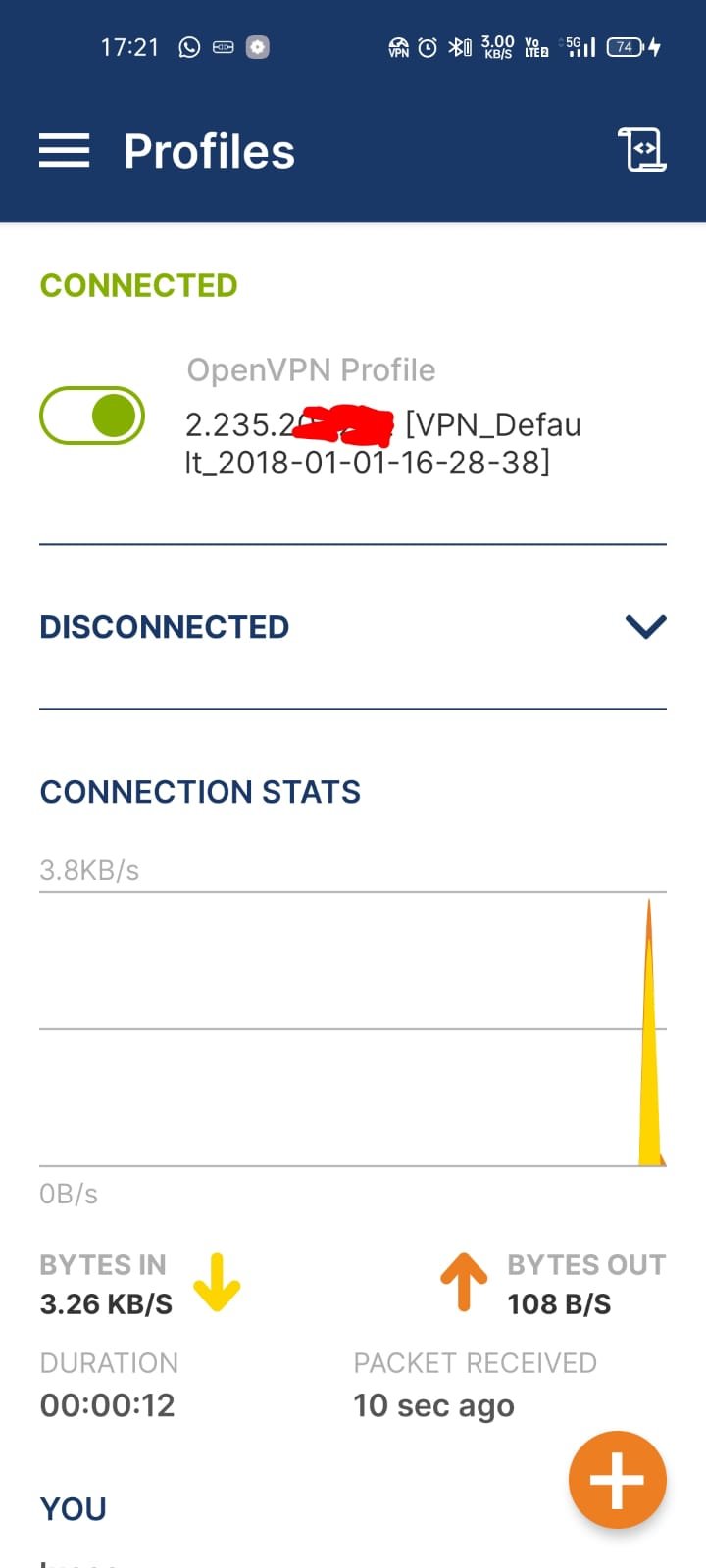Viewport: 706px width, 1568px height.
Task: Open the hamburger drawer menu
Action: pos(64,151)
